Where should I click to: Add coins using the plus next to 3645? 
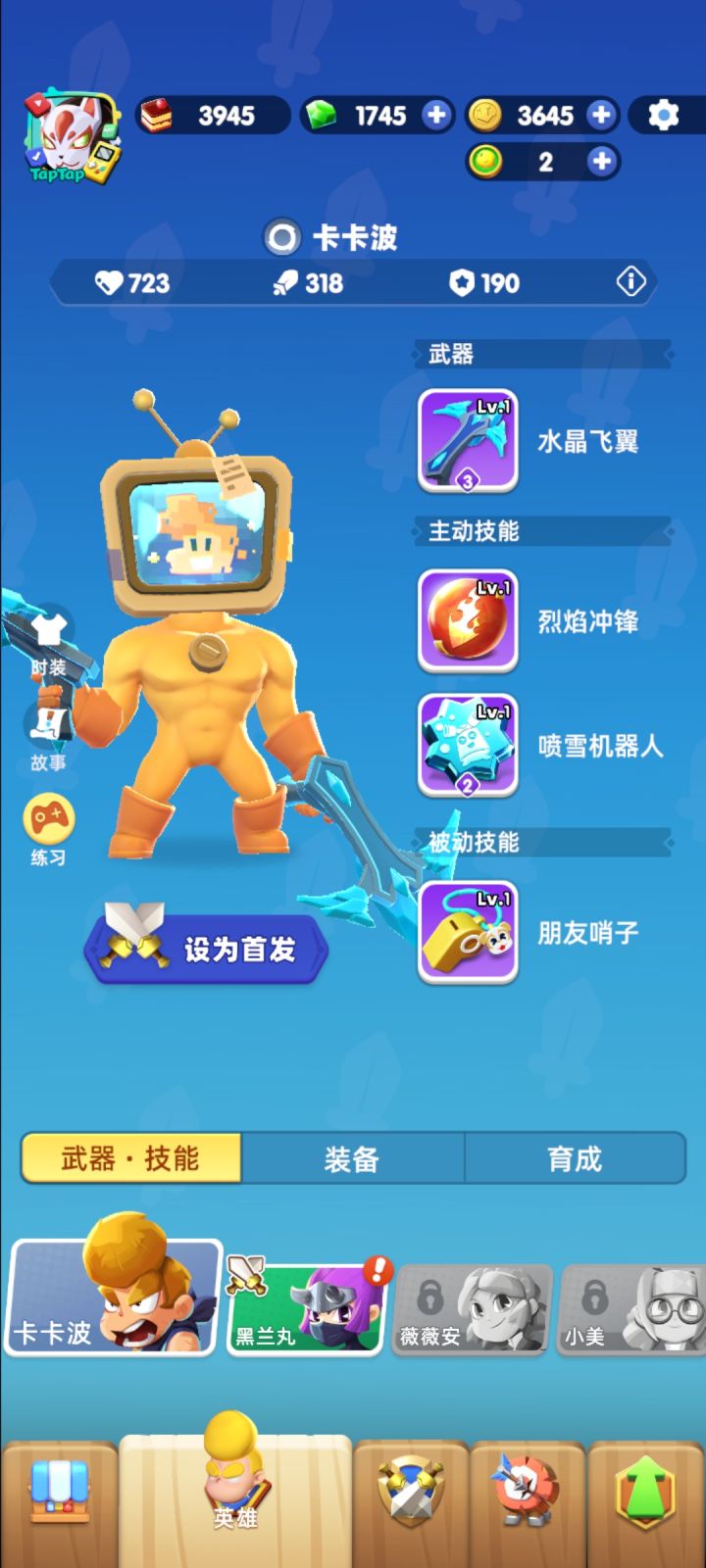599,115
